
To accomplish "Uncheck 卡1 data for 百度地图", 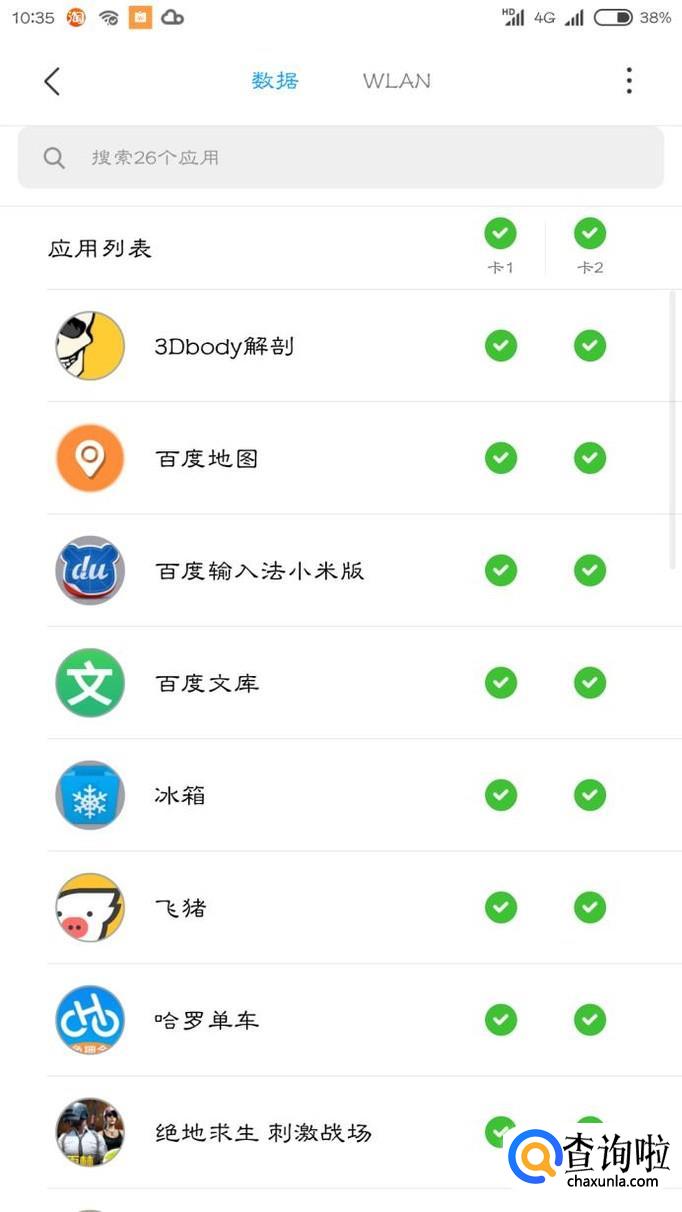I will [500, 458].
